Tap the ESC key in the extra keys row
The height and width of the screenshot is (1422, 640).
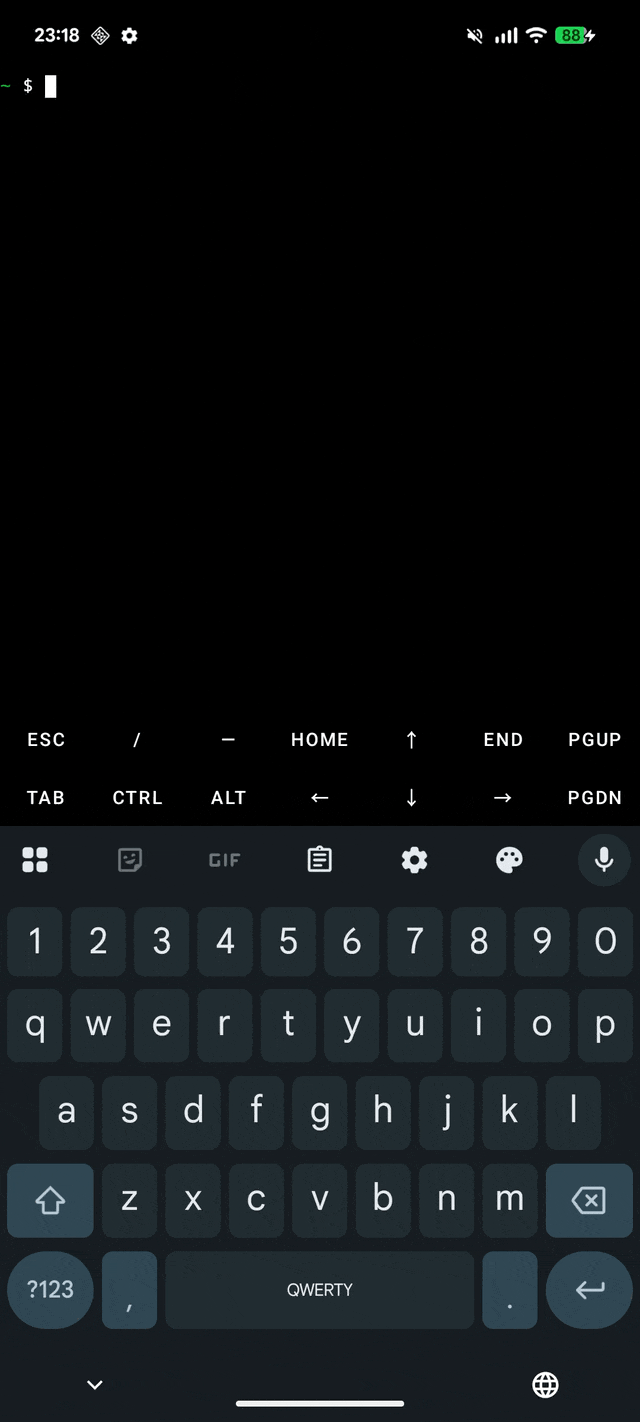pyautogui.click(x=46, y=740)
